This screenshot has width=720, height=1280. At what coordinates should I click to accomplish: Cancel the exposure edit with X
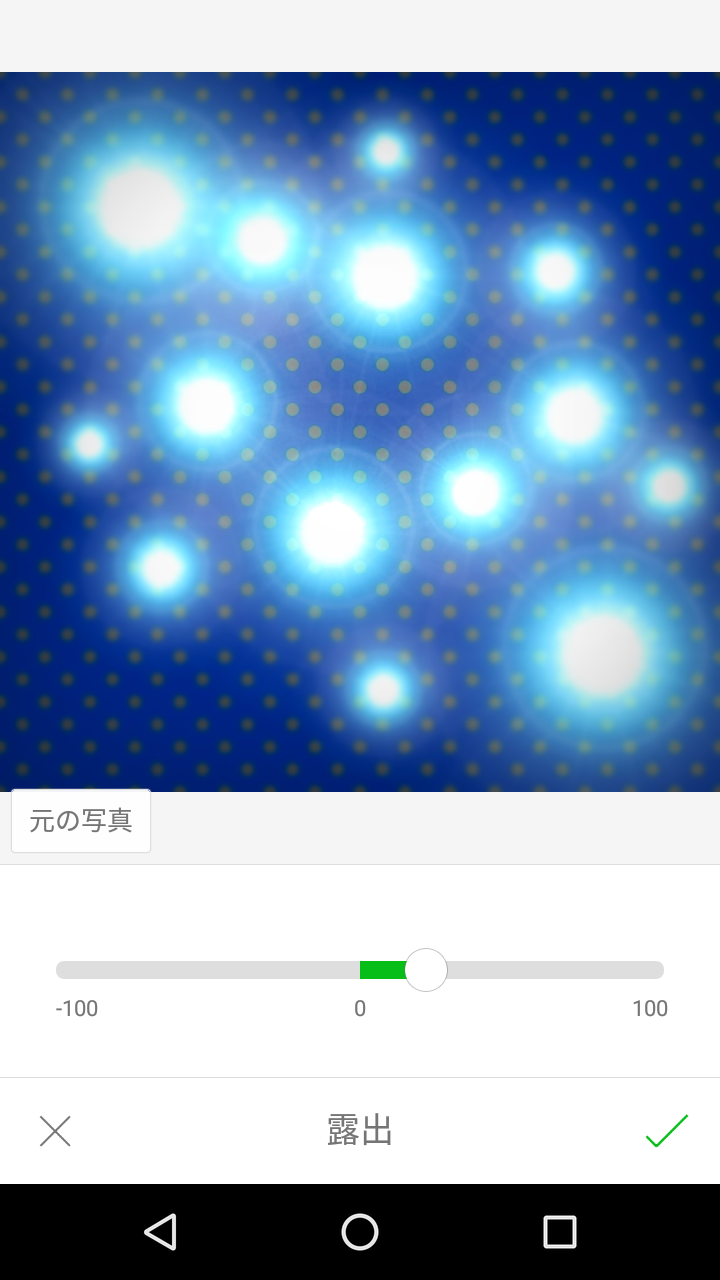tap(55, 1131)
